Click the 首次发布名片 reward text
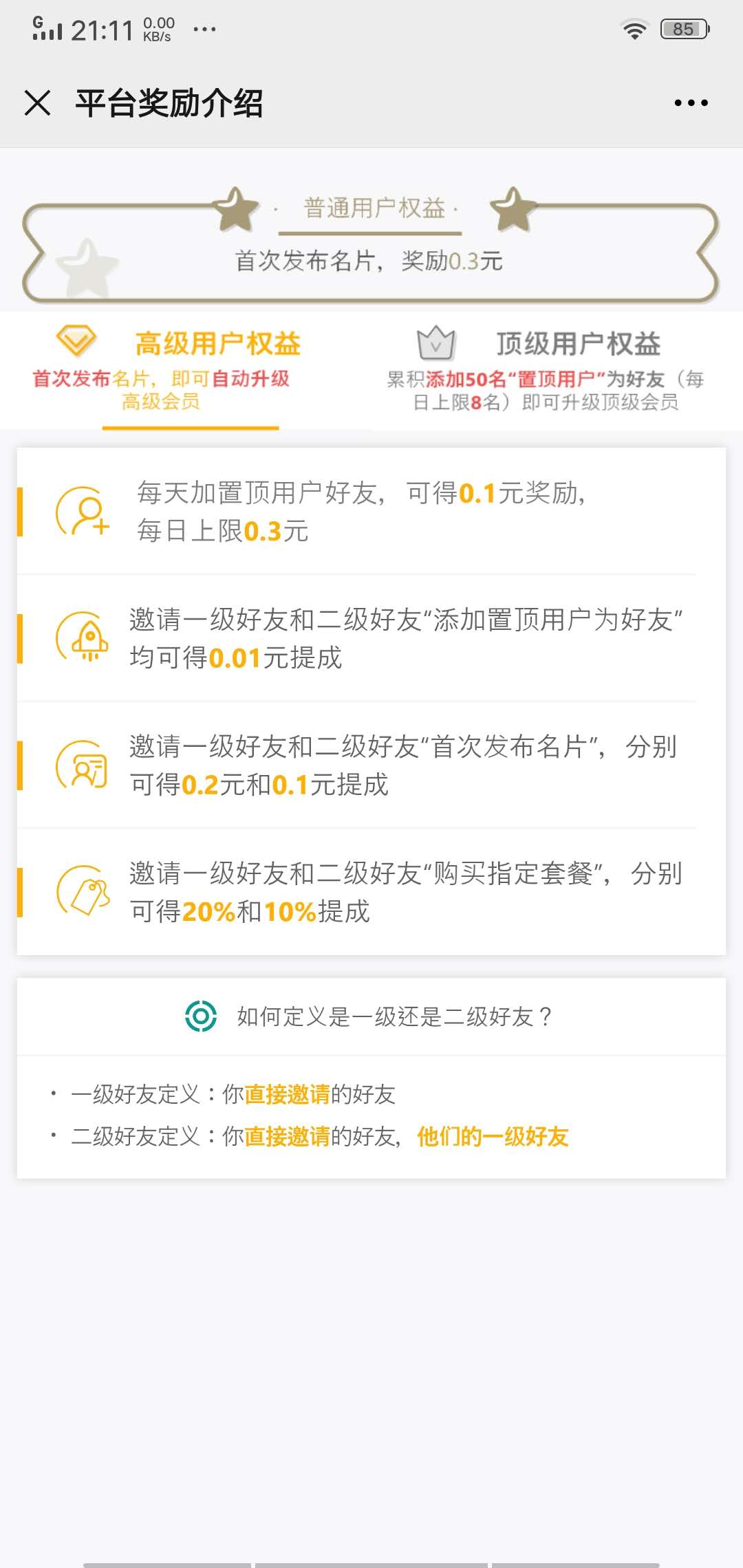 [x=371, y=261]
